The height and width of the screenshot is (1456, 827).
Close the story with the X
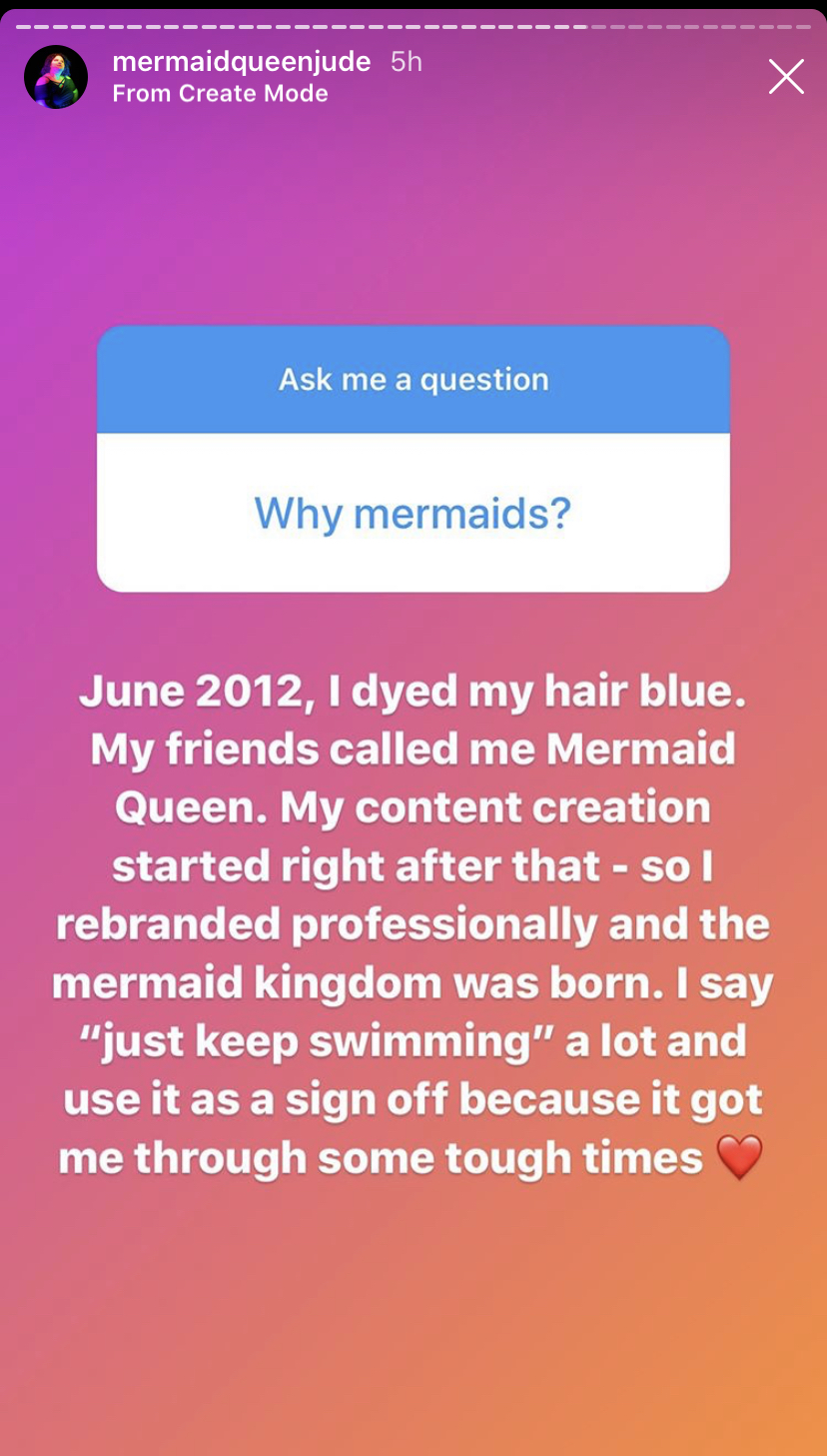click(786, 77)
